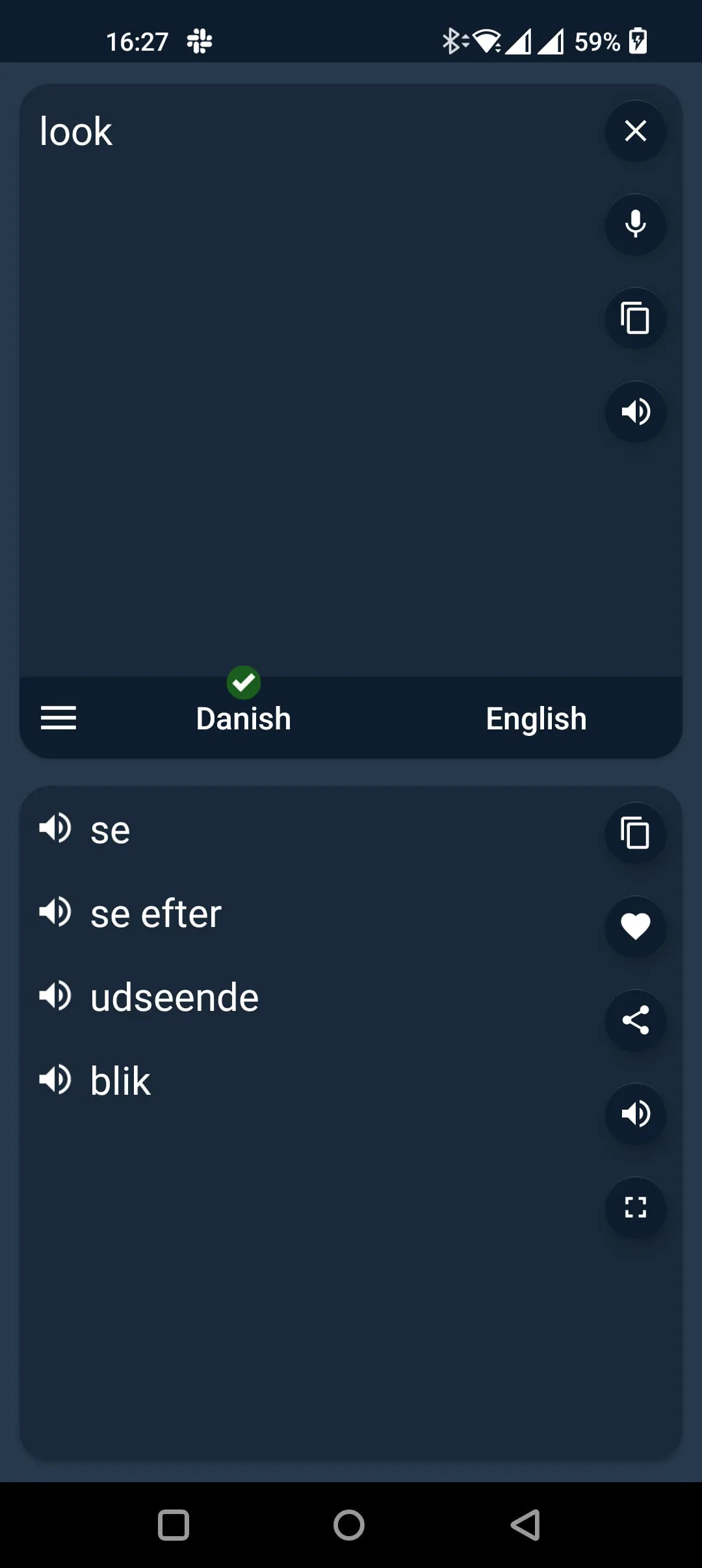Favorite this translation with the heart
The width and height of the screenshot is (702, 1568).
[635, 927]
